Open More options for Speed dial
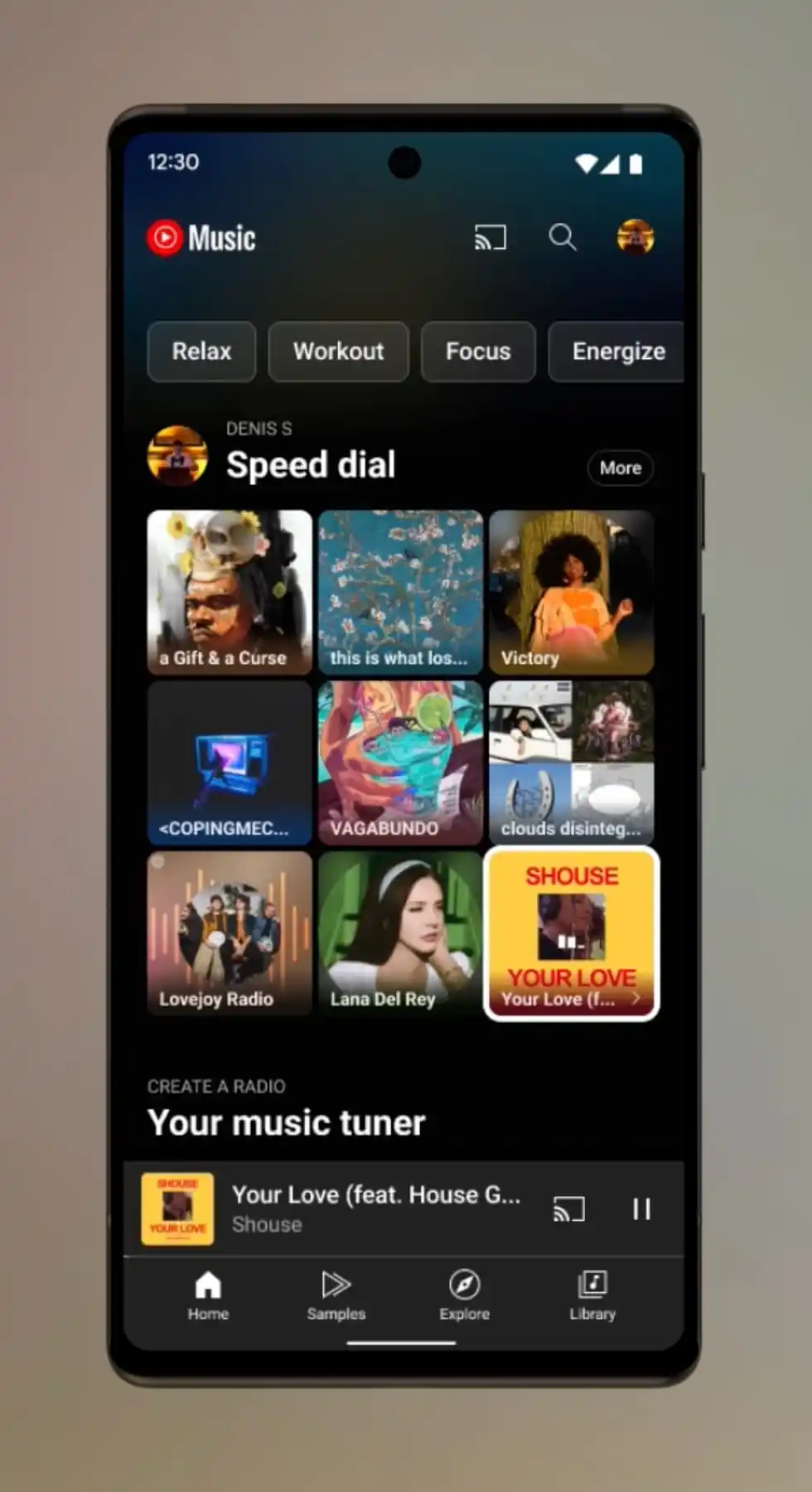This screenshot has width=812, height=1492. point(620,468)
